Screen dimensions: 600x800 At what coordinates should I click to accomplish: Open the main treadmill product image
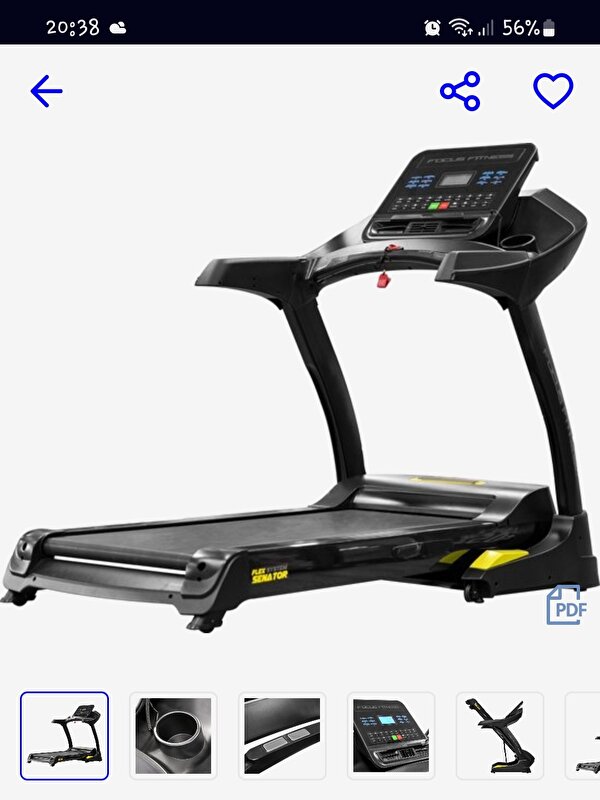tap(300, 380)
